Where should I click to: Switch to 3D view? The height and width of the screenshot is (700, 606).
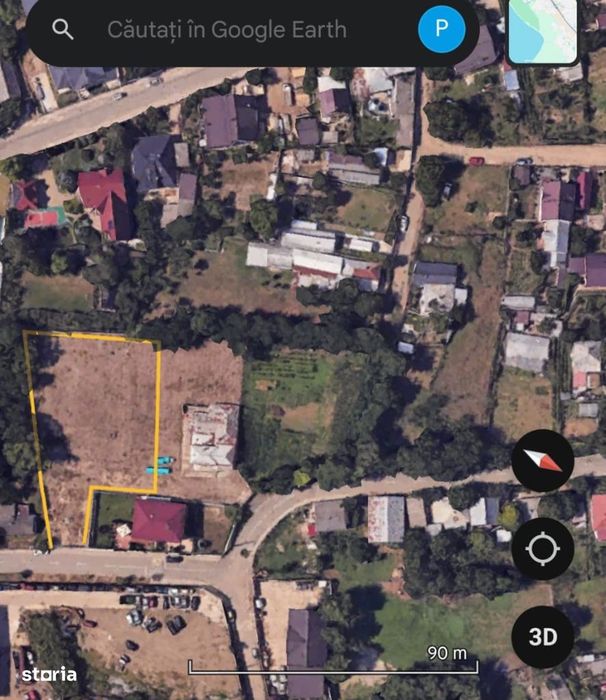tap(542, 636)
